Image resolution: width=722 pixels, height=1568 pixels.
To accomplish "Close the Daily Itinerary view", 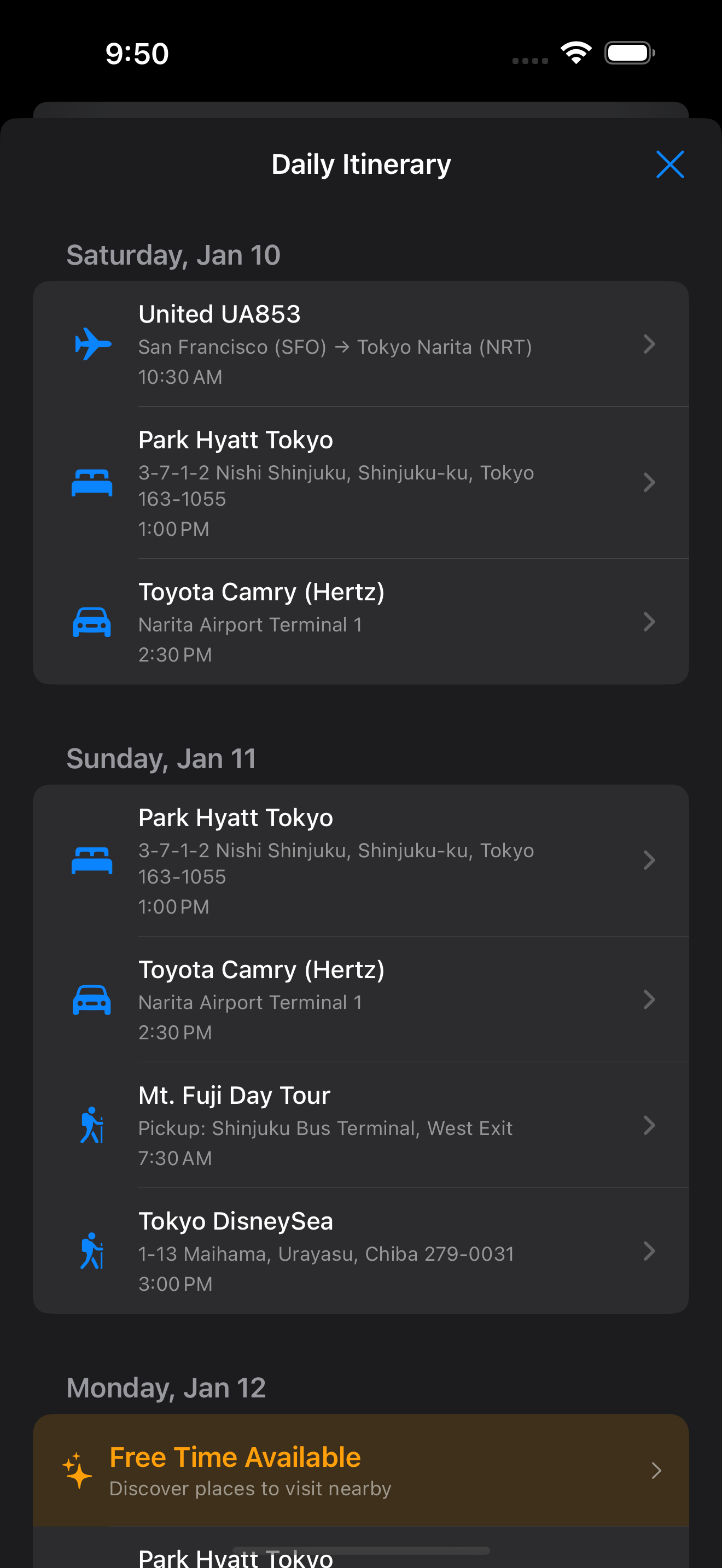I will tap(669, 163).
